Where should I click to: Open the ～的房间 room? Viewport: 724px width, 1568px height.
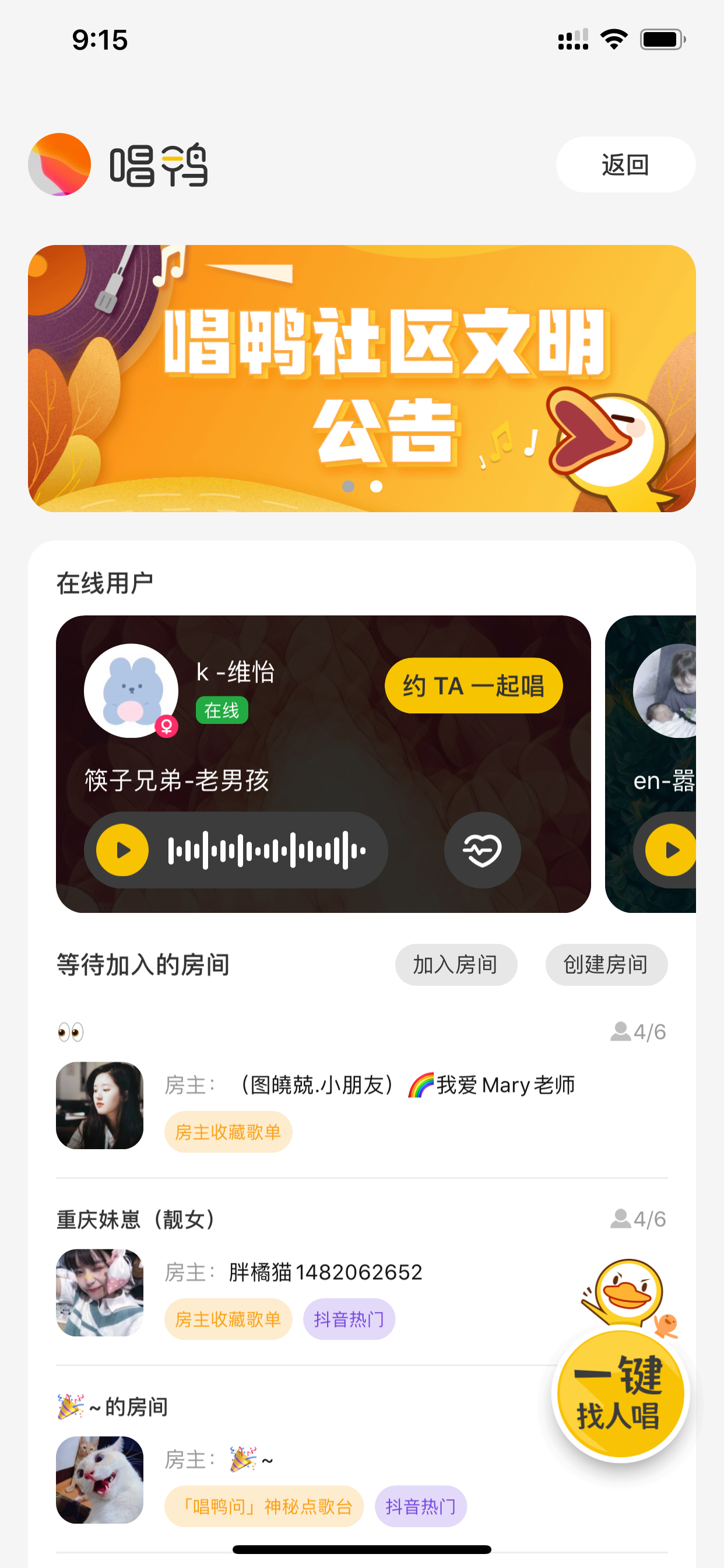pos(361,1461)
